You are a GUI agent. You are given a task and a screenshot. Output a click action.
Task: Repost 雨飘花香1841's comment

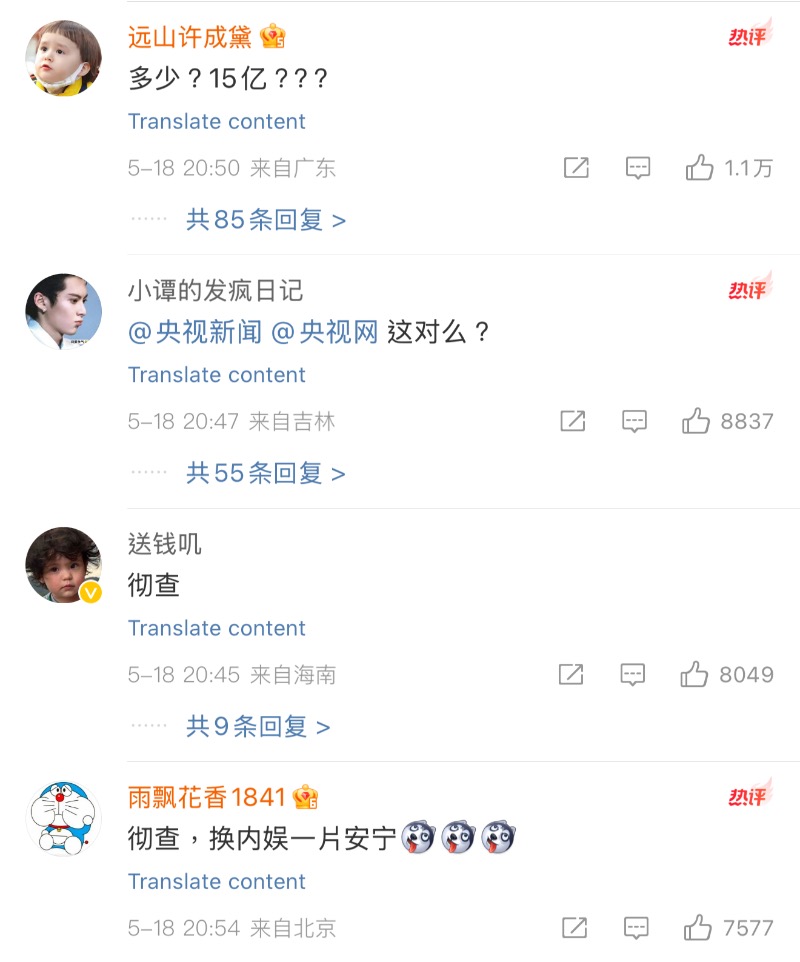tap(575, 928)
